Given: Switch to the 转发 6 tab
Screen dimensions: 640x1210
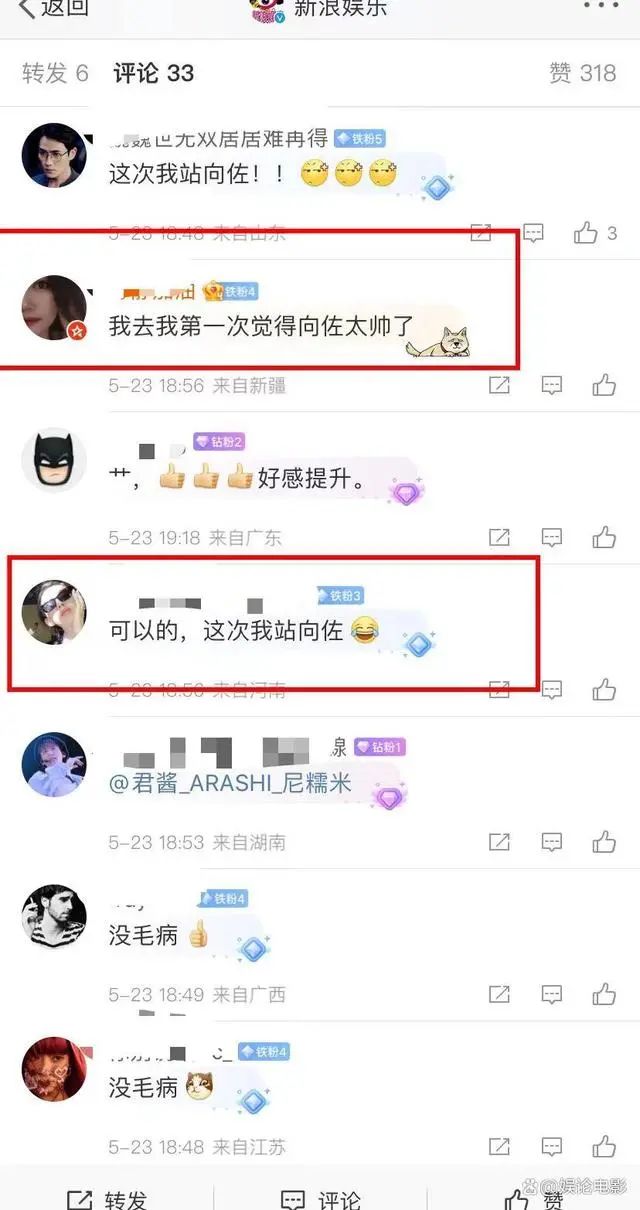Looking at the screenshot, I should pos(56,73).
